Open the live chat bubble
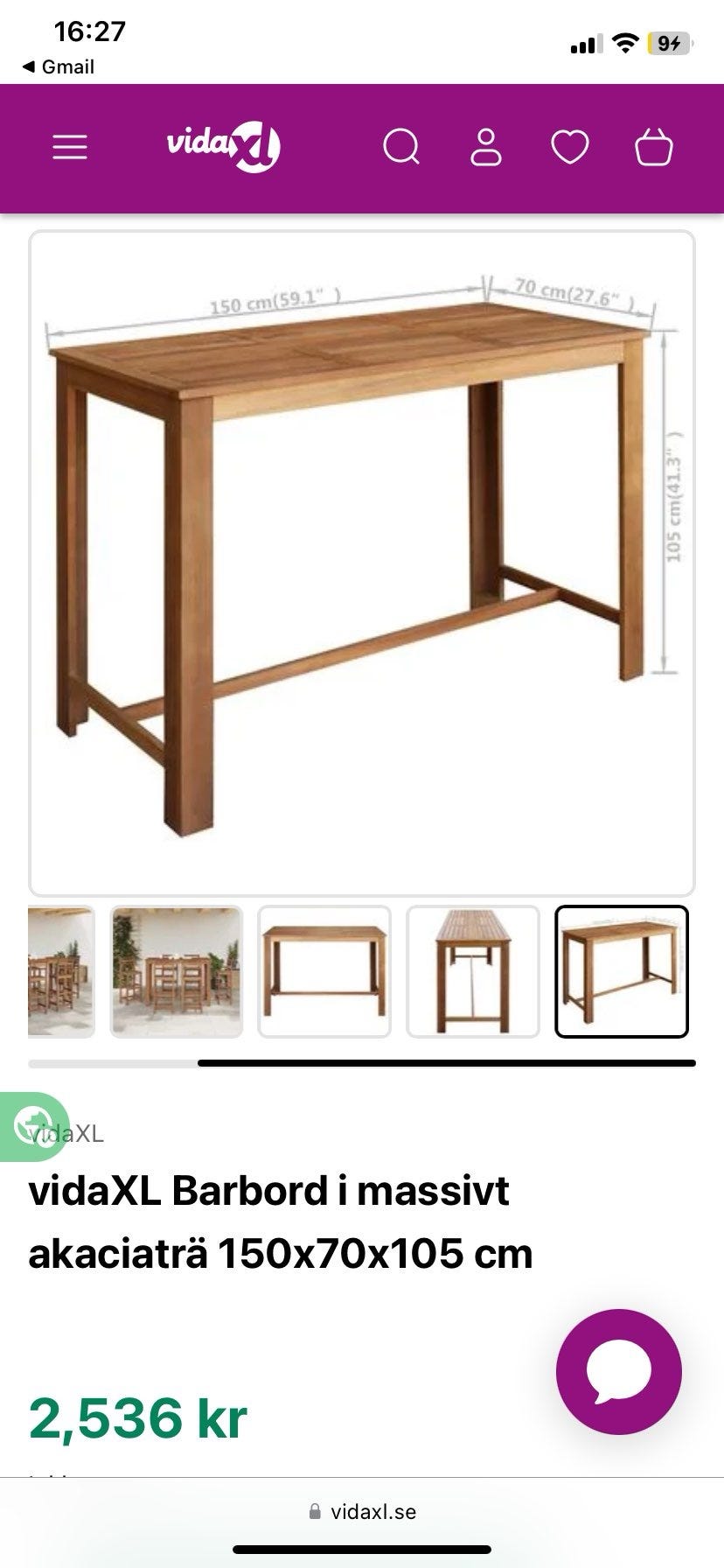 (618, 1371)
